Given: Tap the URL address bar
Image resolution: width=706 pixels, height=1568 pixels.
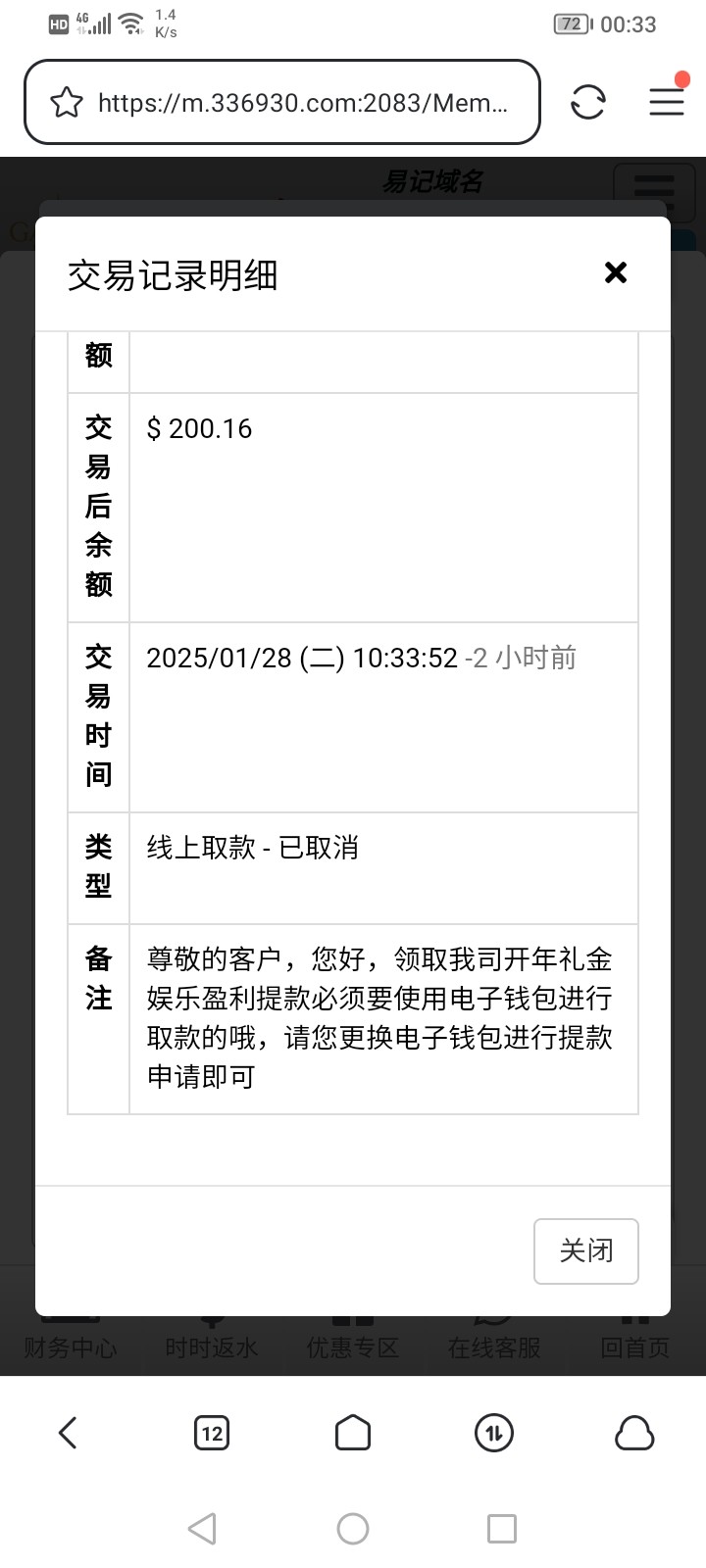Looking at the screenshot, I should tap(302, 102).
